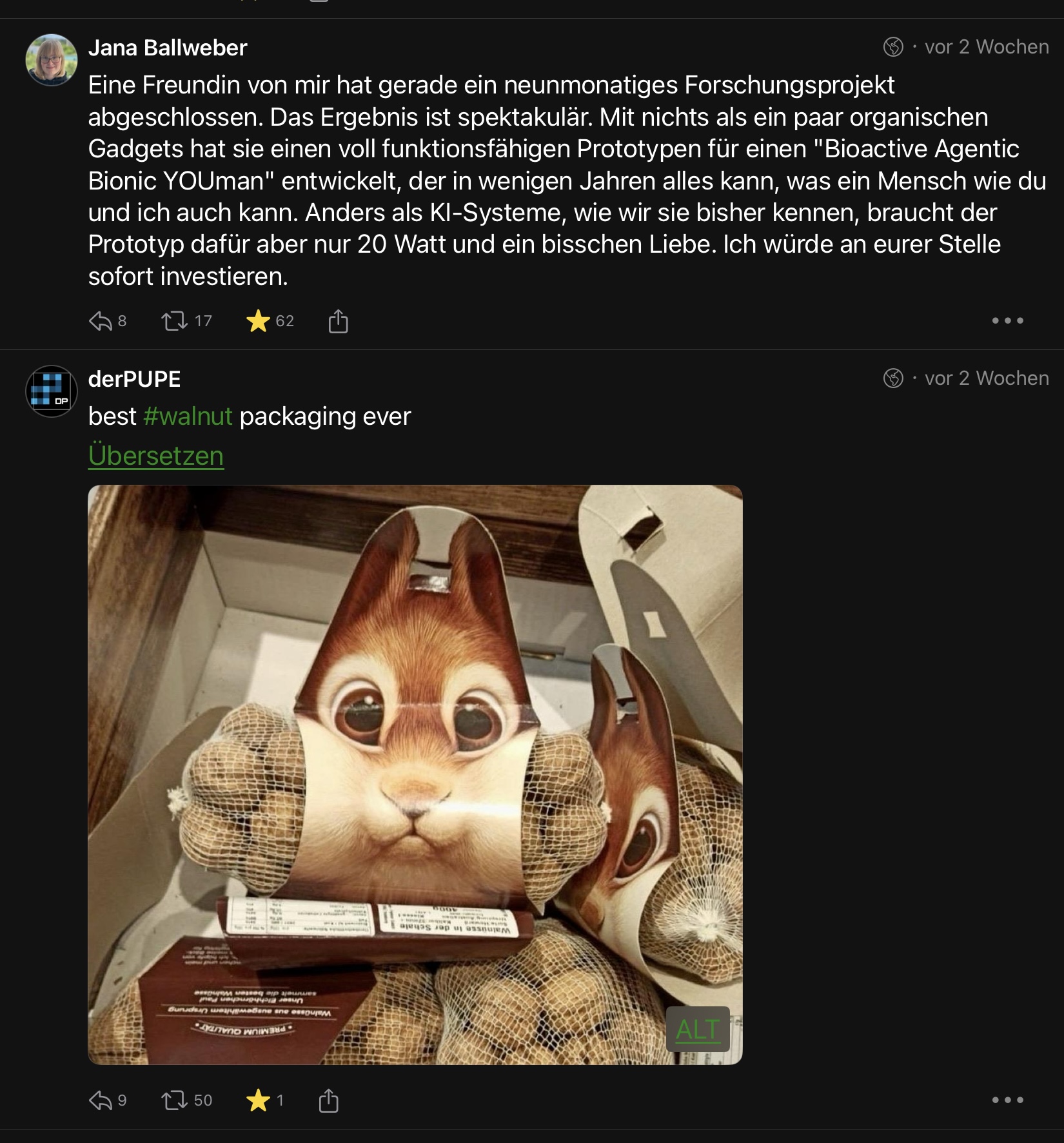Image resolution: width=1064 pixels, height=1143 pixels.
Task: Open the #walnut hashtag
Action: (x=188, y=416)
